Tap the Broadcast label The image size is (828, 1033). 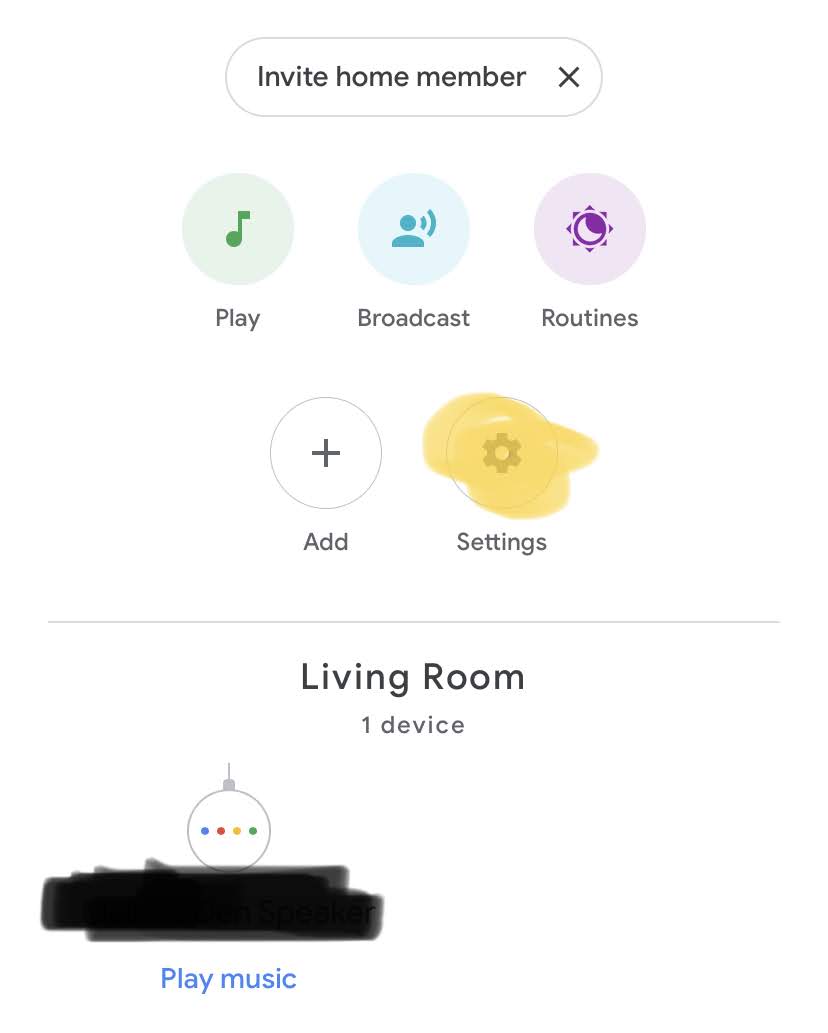[x=414, y=318]
